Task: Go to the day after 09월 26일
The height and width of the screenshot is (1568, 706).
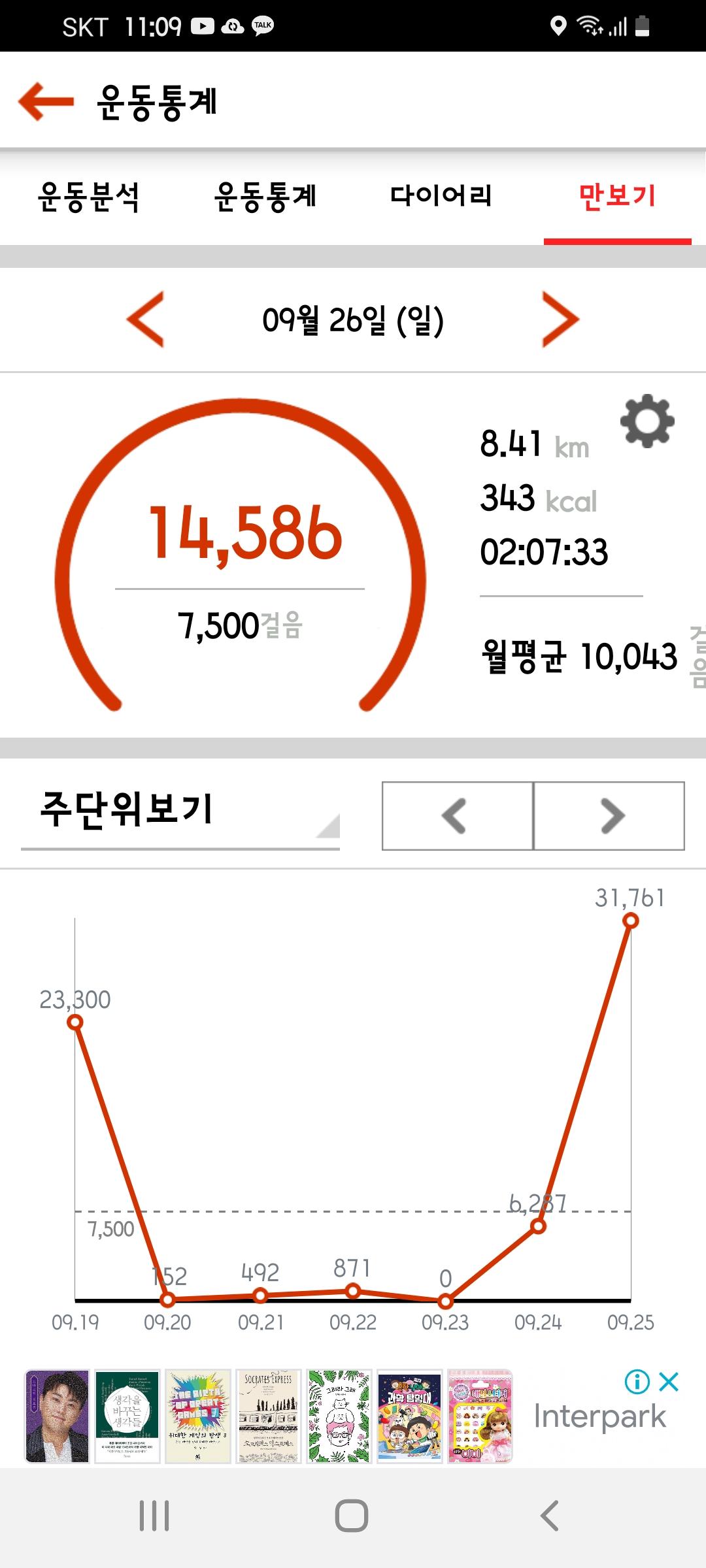Action: [560, 319]
